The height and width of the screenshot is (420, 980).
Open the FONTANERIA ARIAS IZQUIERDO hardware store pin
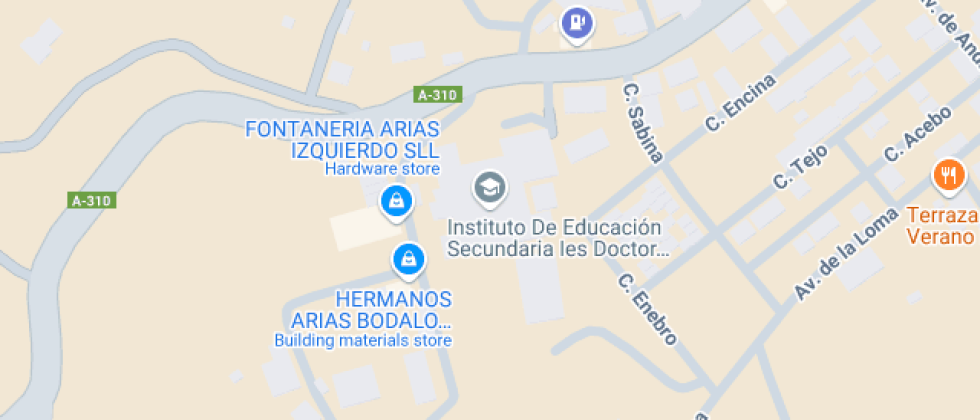pyautogui.click(x=397, y=203)
